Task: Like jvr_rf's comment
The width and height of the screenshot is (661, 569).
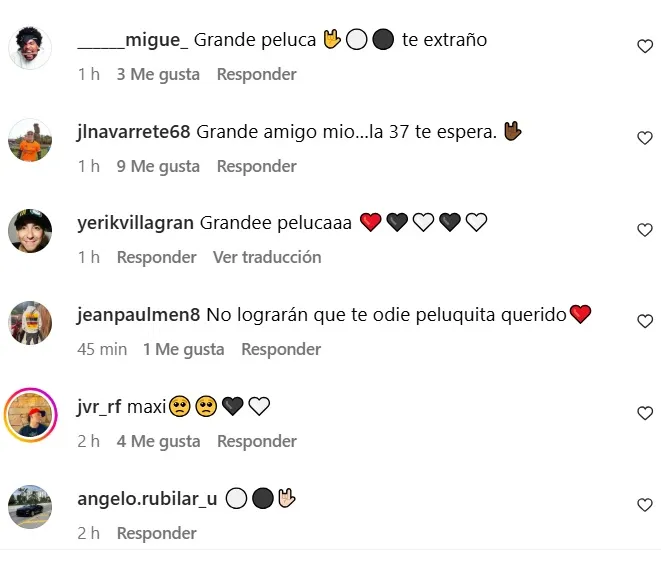Action: click(x=645, y=413)
